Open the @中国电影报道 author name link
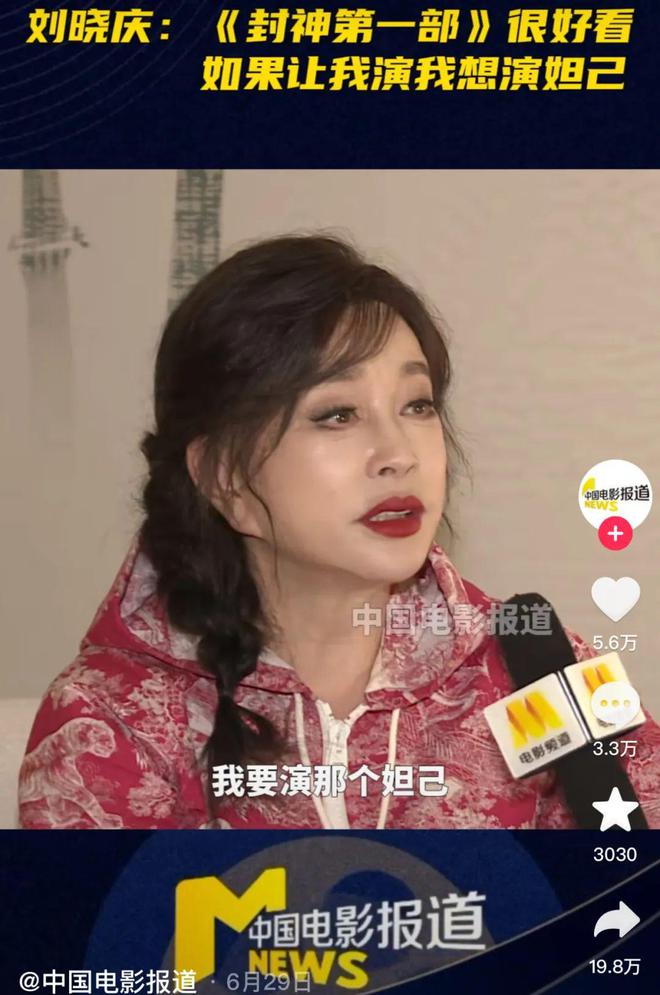Image resolution: width=660 pixels, height=995 pixels. click(108, 980)
